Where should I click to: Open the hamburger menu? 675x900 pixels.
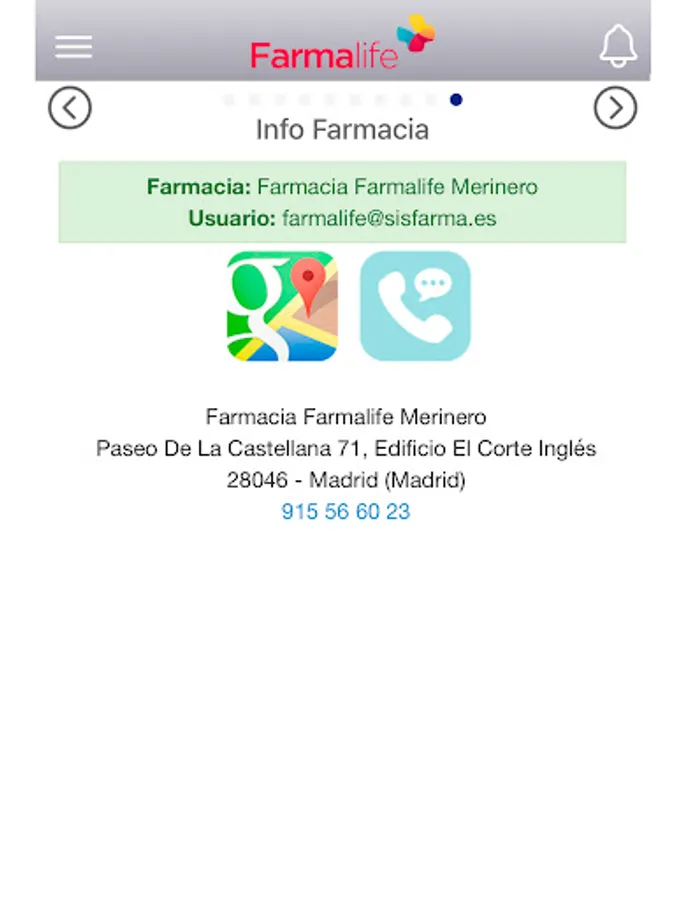73,47
